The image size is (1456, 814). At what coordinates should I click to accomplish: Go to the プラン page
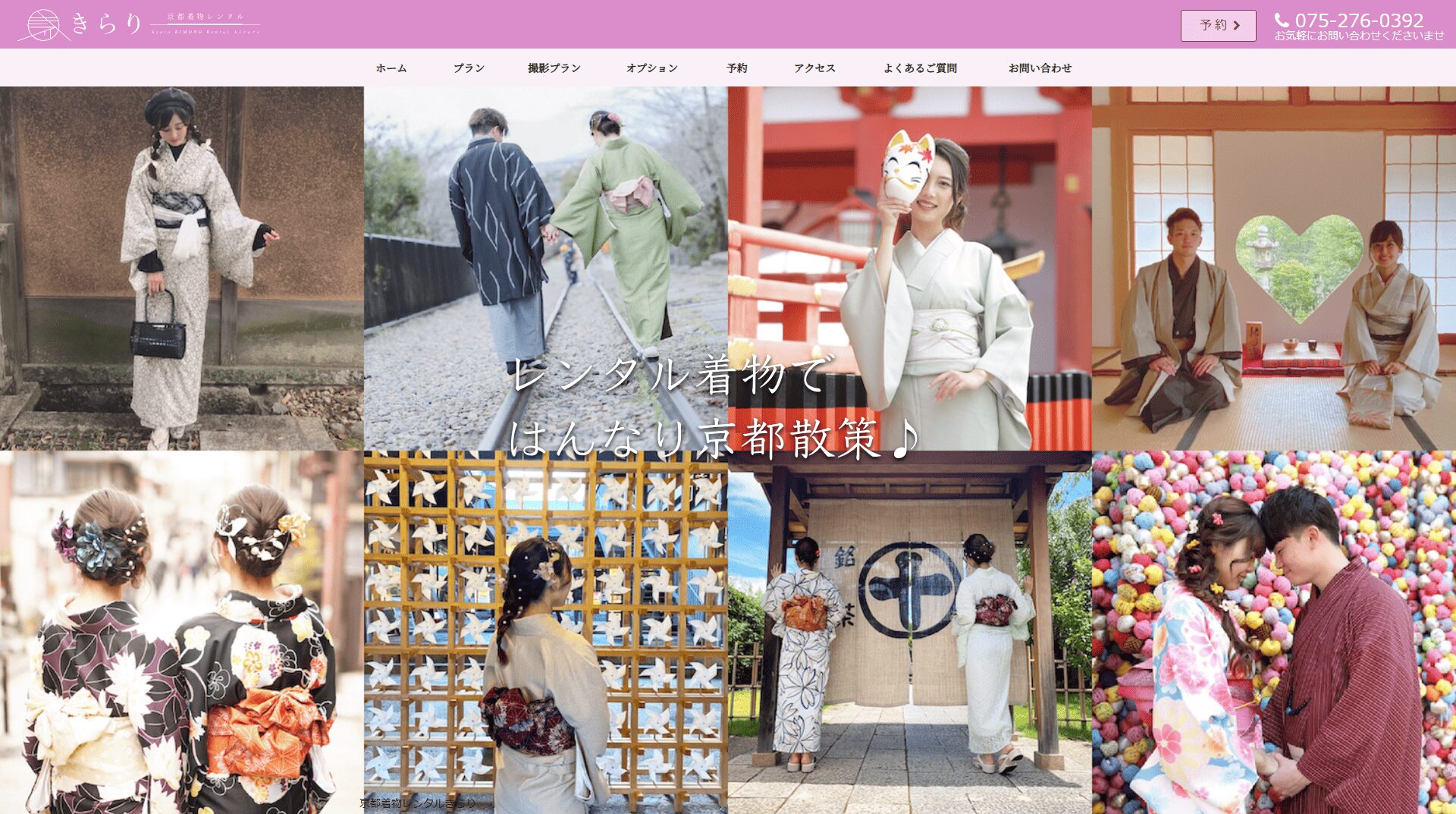coord(469,68)
